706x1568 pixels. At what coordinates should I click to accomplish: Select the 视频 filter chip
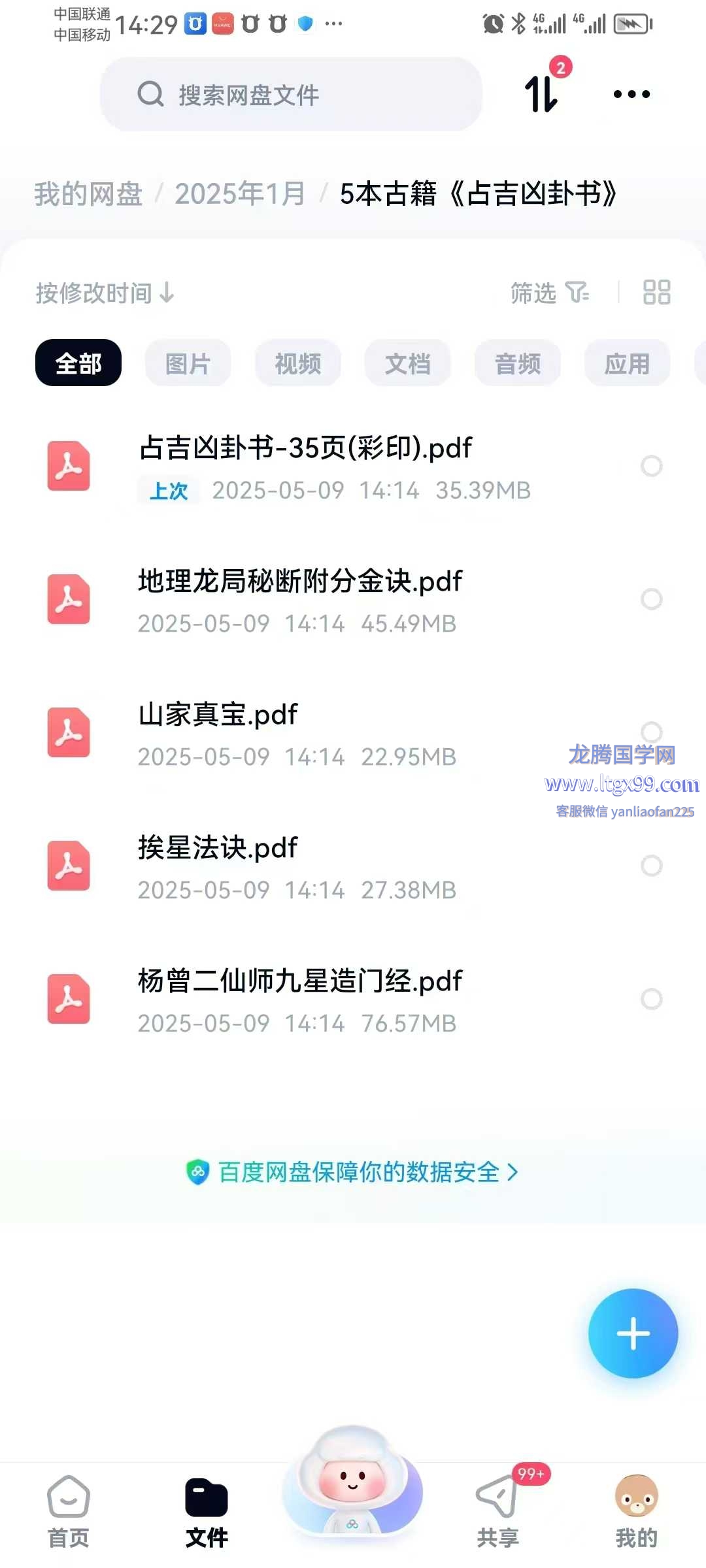pos(297,363)
